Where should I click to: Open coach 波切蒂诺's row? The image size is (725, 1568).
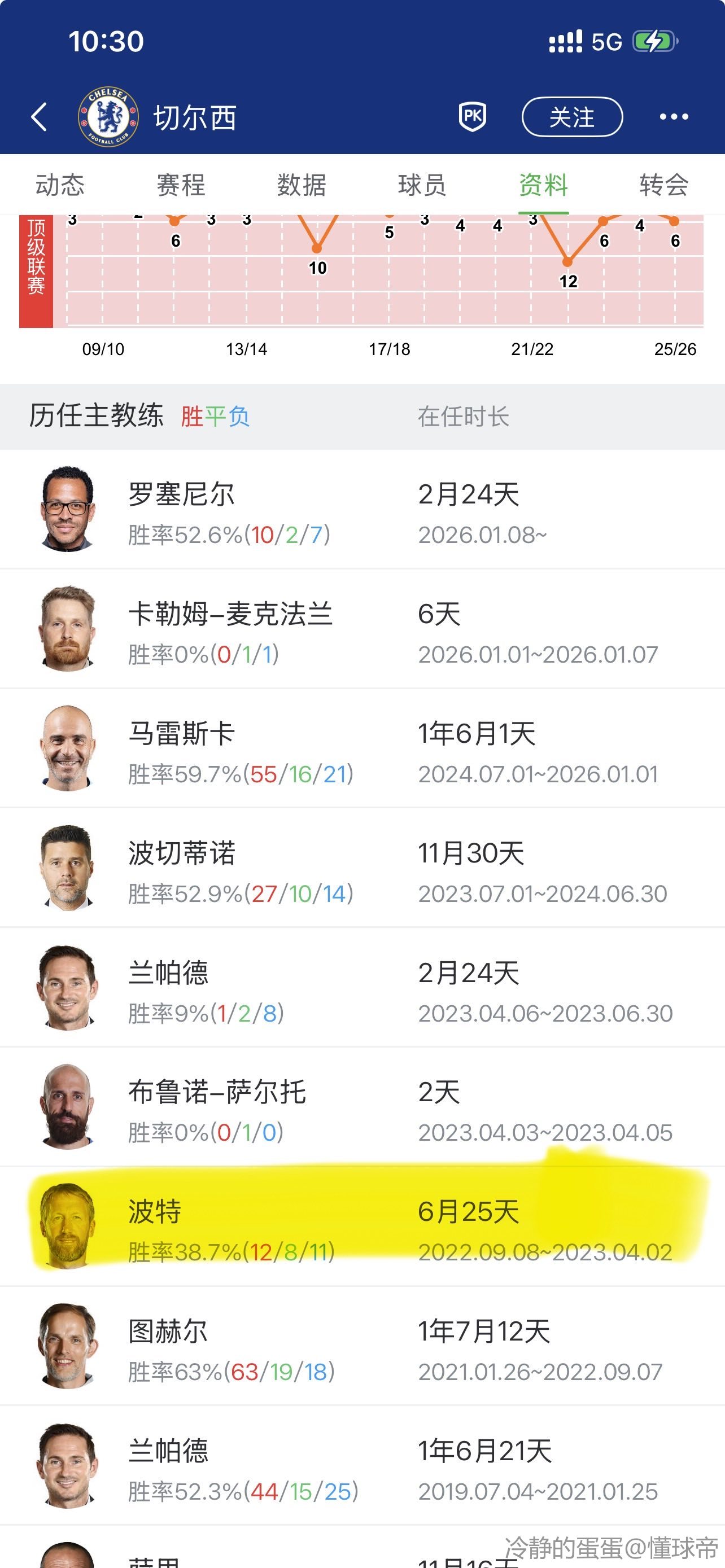[x=362, y=869]
